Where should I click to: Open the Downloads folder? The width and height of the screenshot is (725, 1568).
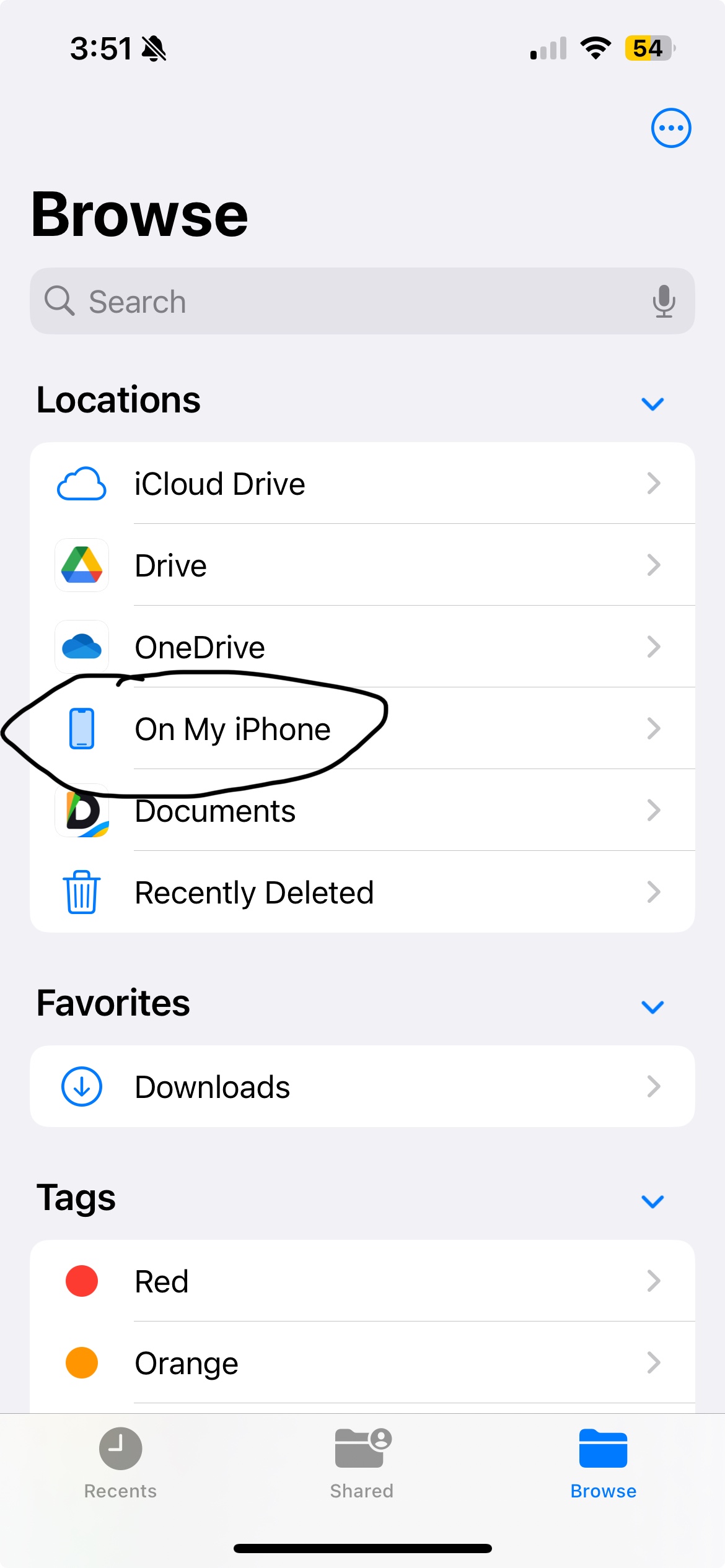tap(362, 1087)
